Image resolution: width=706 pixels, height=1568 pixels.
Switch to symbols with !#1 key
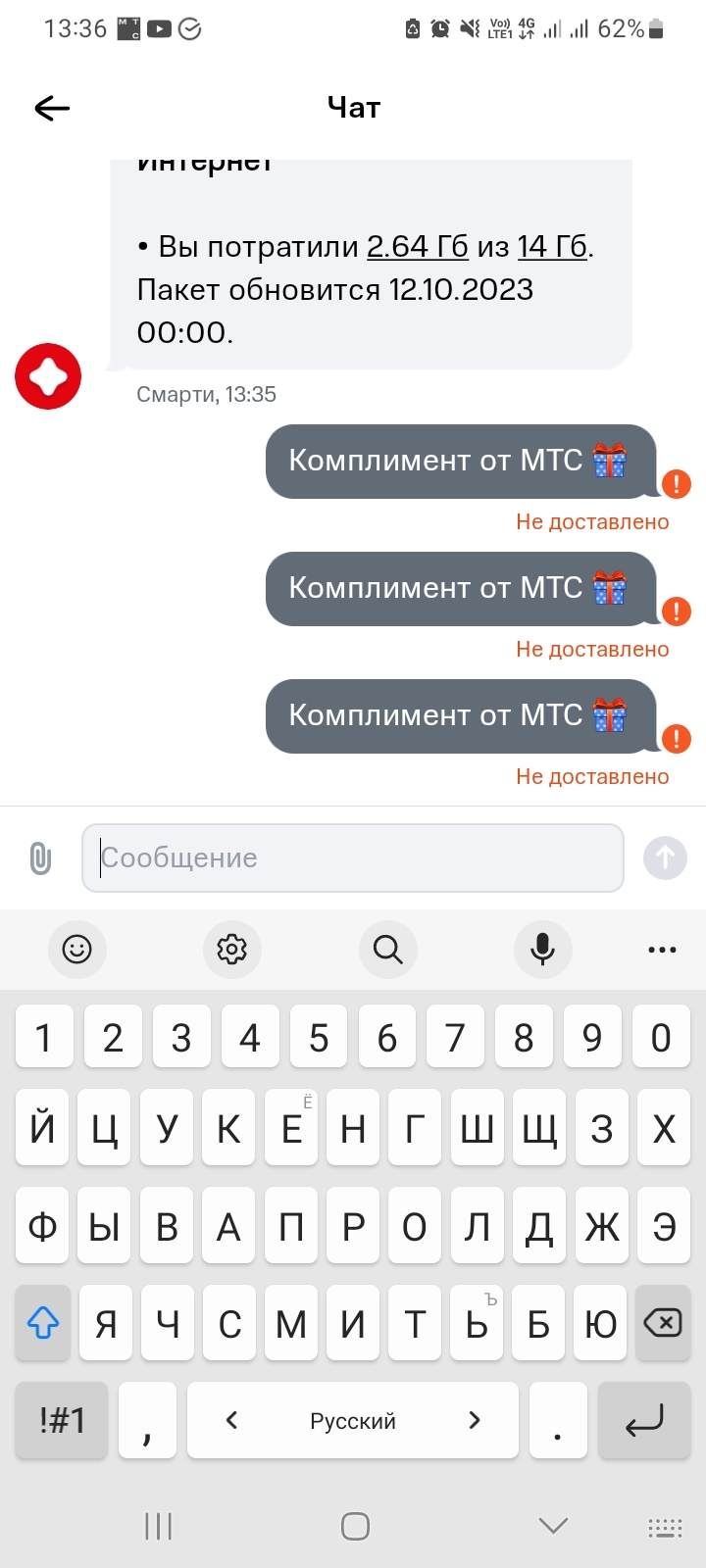tap(62, 1420)
